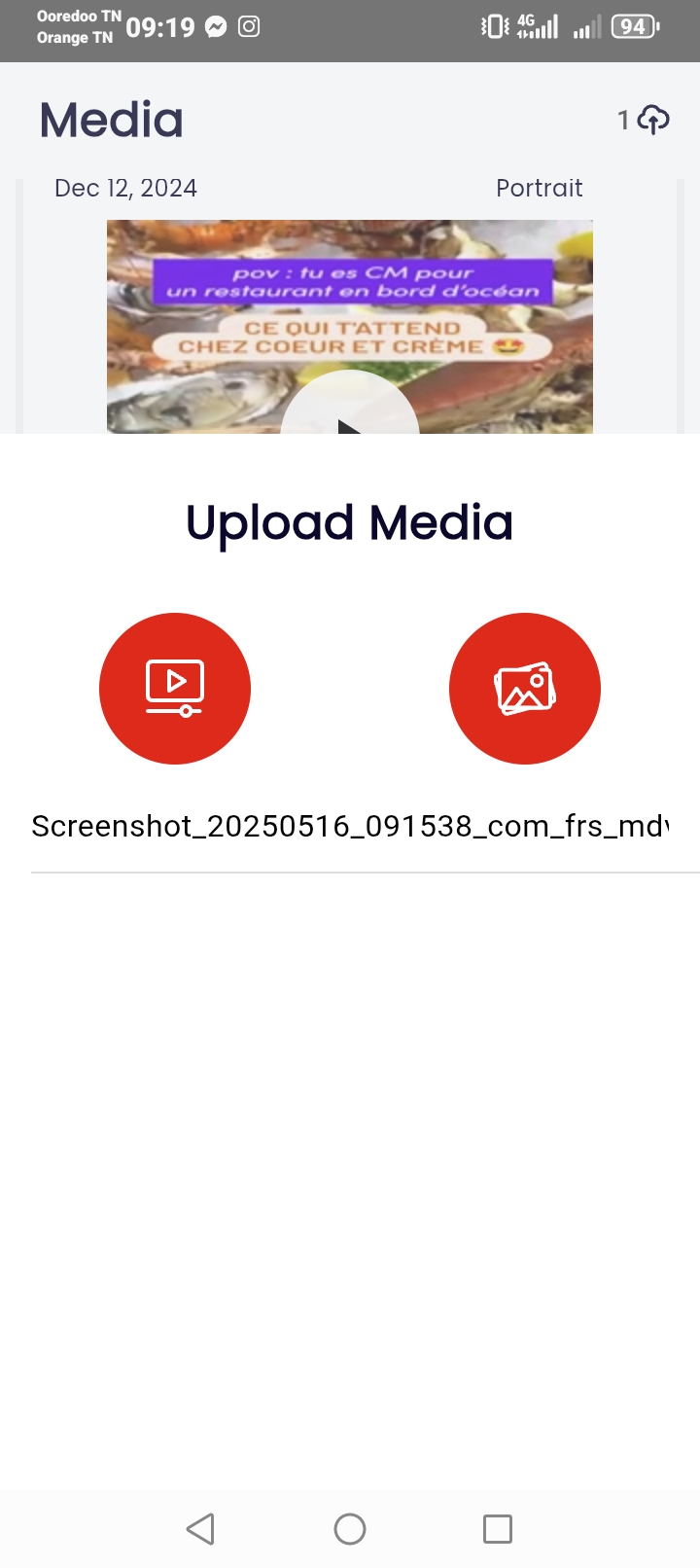This screenshot has width=700, height=1568.
Task: Choose video upload option
Action: click(175, 689)
